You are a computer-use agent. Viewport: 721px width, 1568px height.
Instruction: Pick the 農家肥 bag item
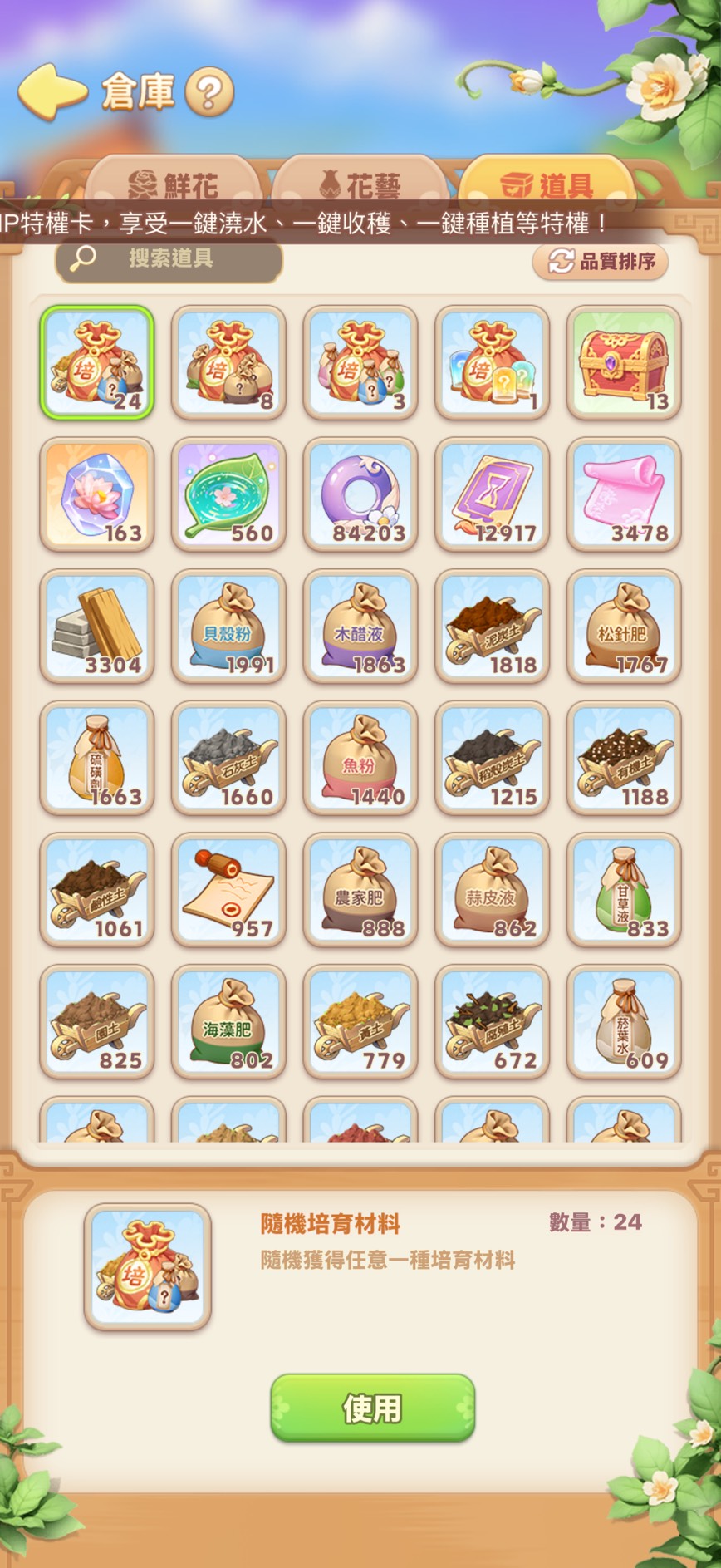click(x=360, y=891)
